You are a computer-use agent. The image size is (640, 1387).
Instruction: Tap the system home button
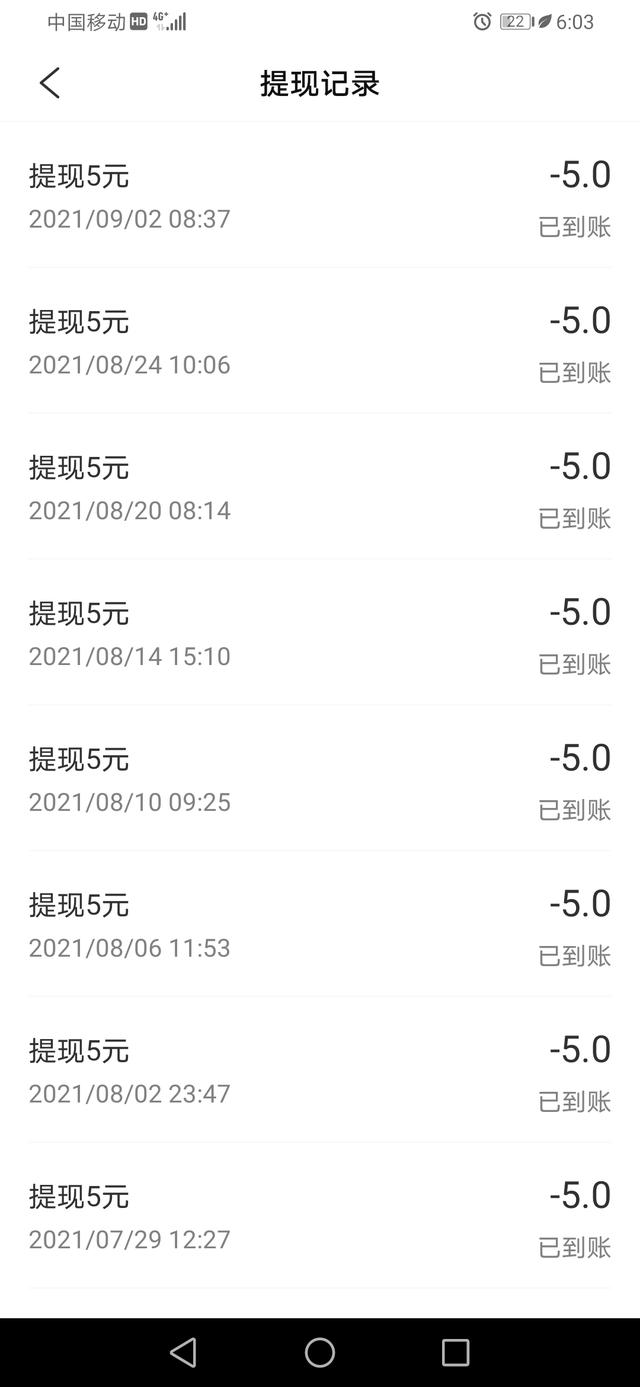(320, 1352)
